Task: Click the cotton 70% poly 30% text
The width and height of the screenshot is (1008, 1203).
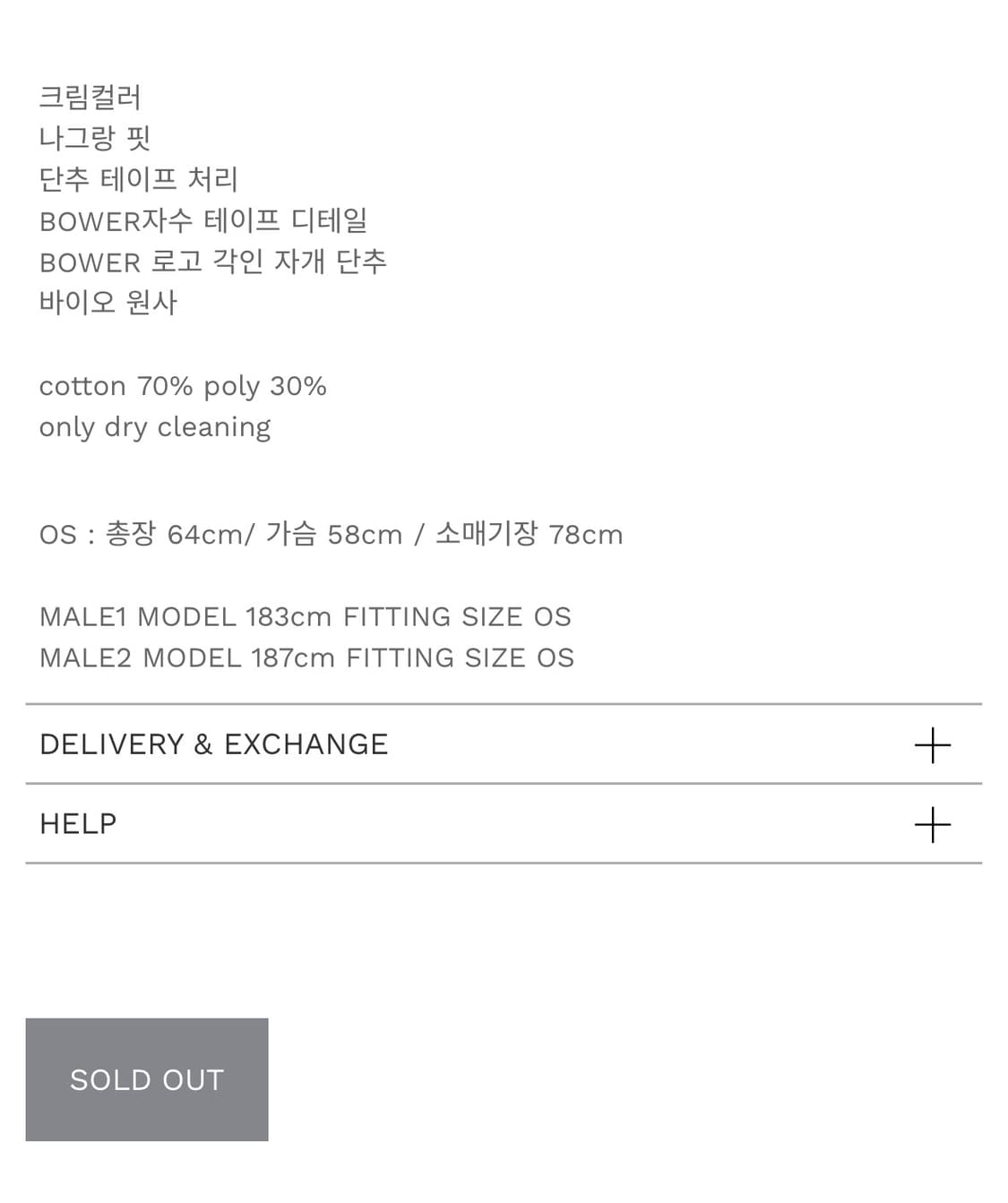Action: tap(184, 386)
